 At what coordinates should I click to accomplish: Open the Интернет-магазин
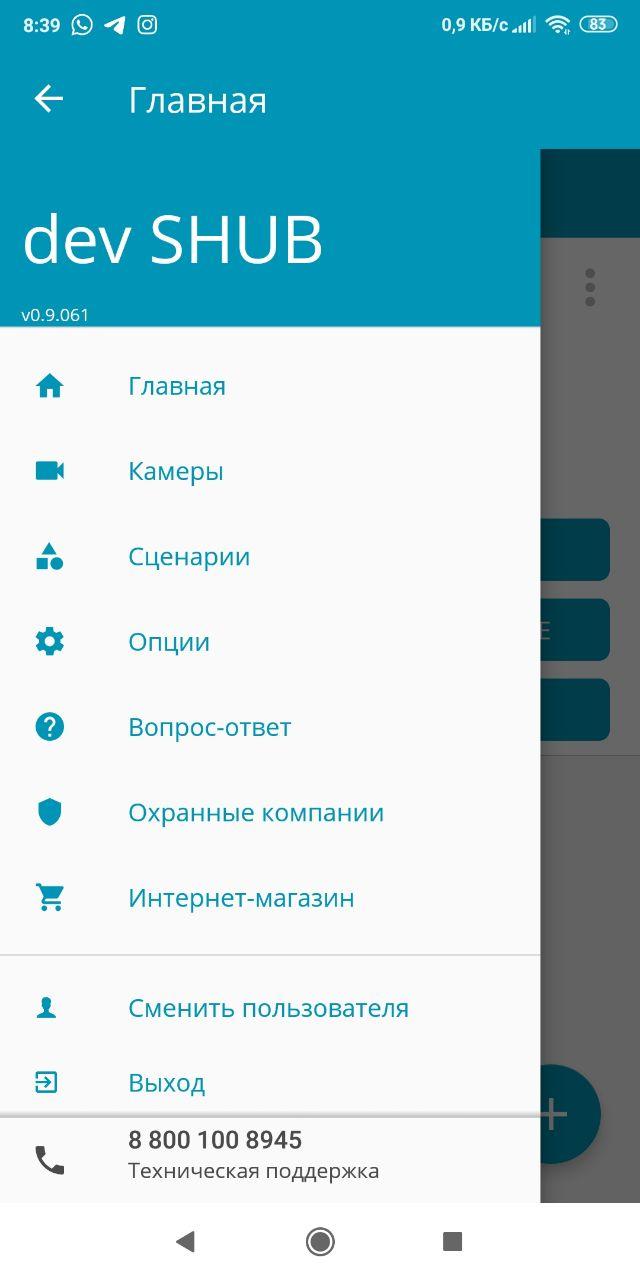point(270,898)
